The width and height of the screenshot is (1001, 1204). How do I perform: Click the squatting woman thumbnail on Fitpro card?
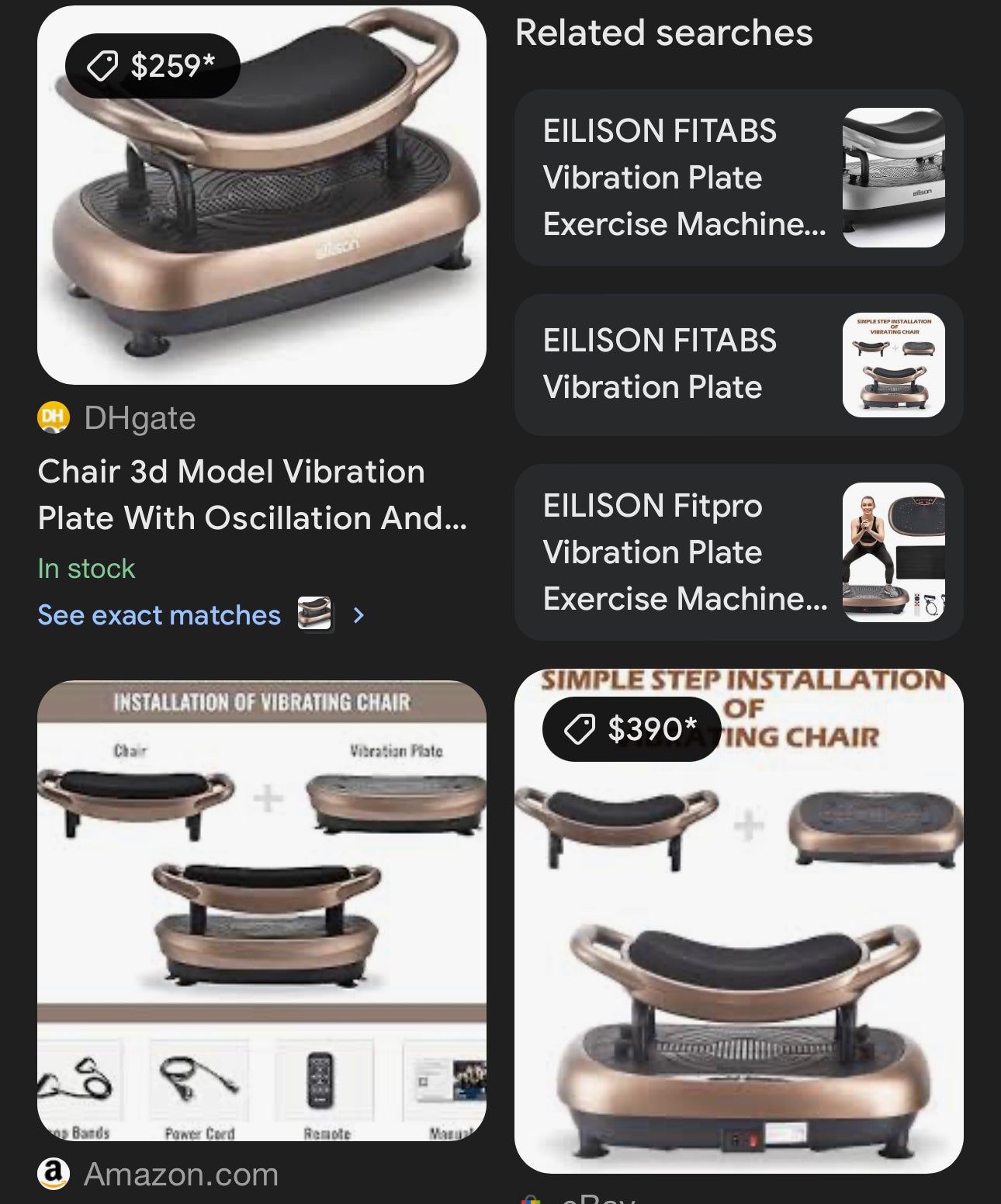coord(894,552)
